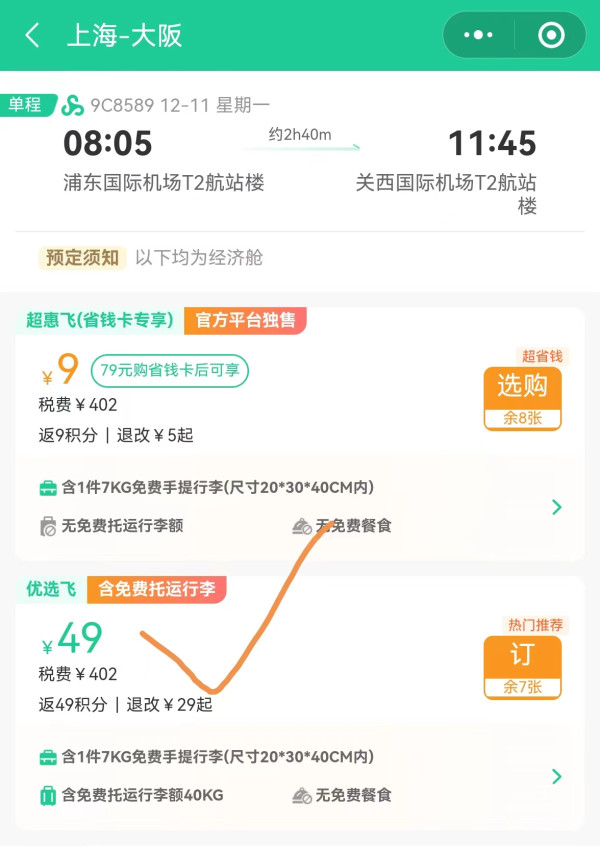Close the mini-program with circle button

click(551, 36)
